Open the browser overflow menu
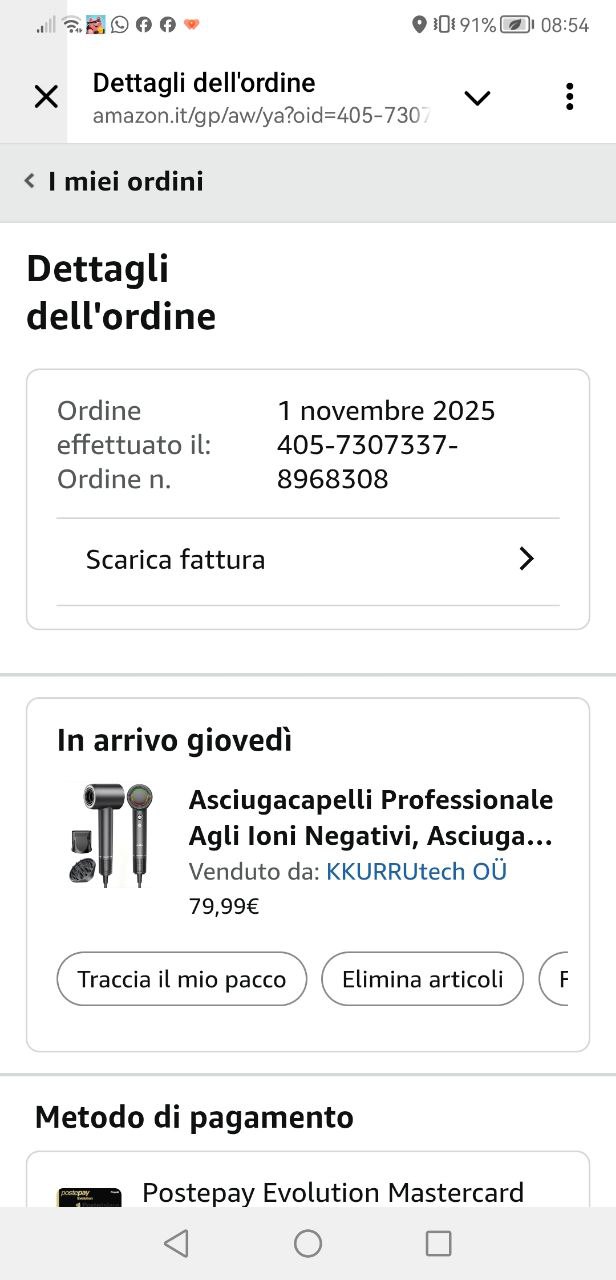The height and width of the screenshot is (1280, 616). pyautogui.click(x=569, y=97)
